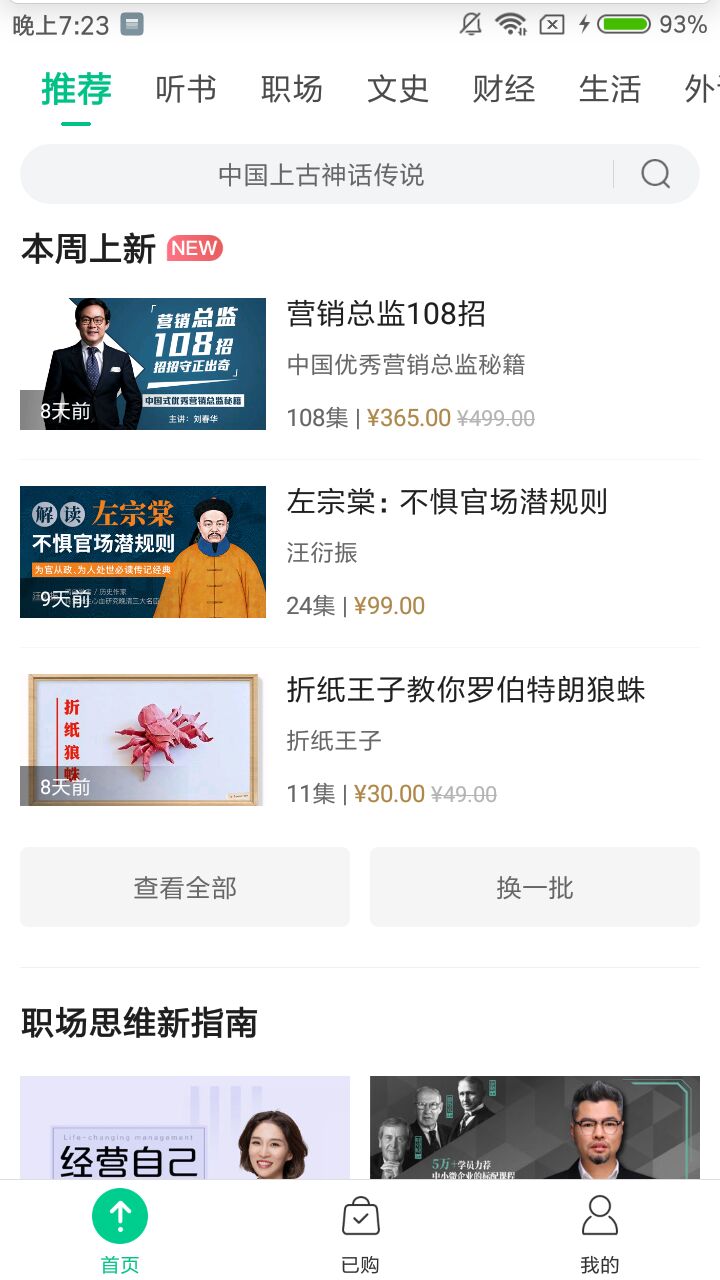Screen dimensions: 720x1280
Task: Switch to the 职场 tab
Action: coord(292,90)
